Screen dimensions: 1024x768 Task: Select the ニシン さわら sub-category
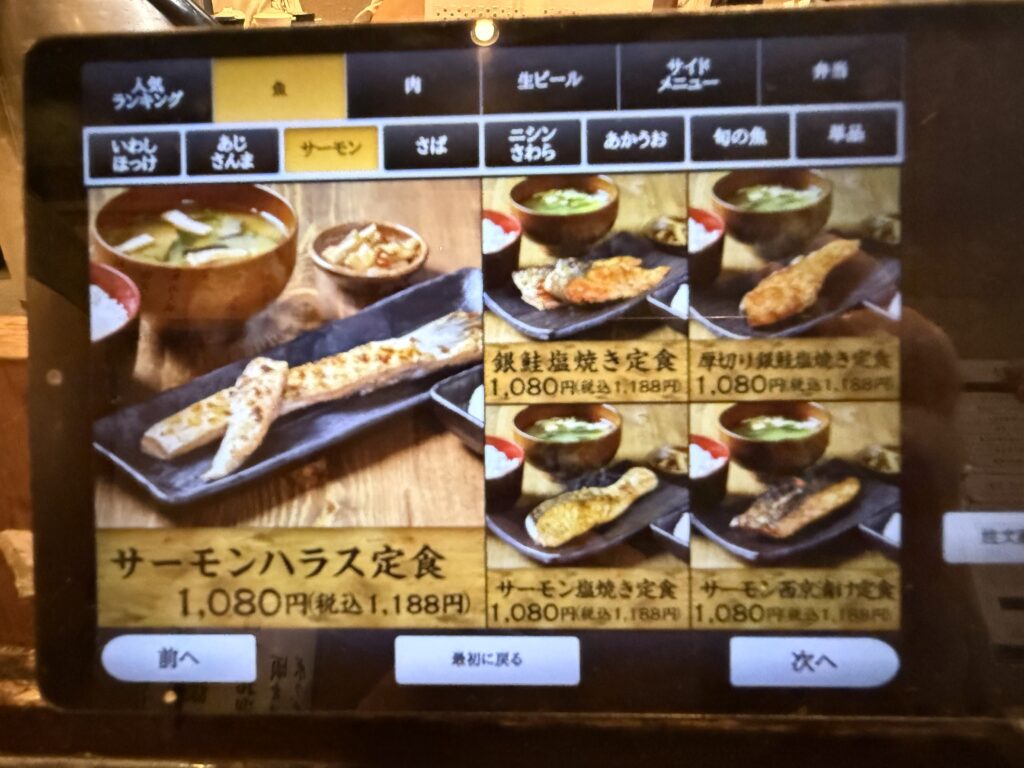coord(533,144)
